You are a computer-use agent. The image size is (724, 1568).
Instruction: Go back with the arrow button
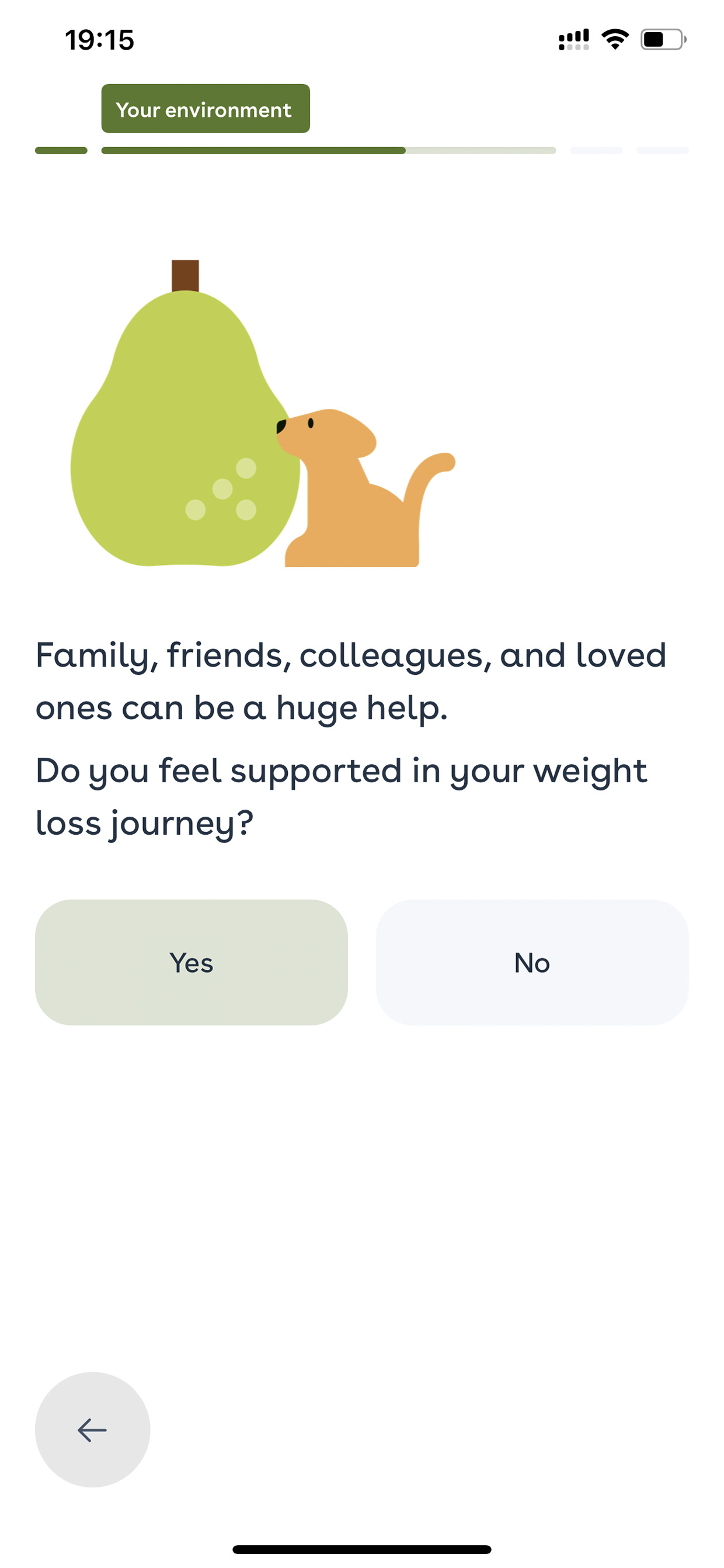coord(92,1430)
